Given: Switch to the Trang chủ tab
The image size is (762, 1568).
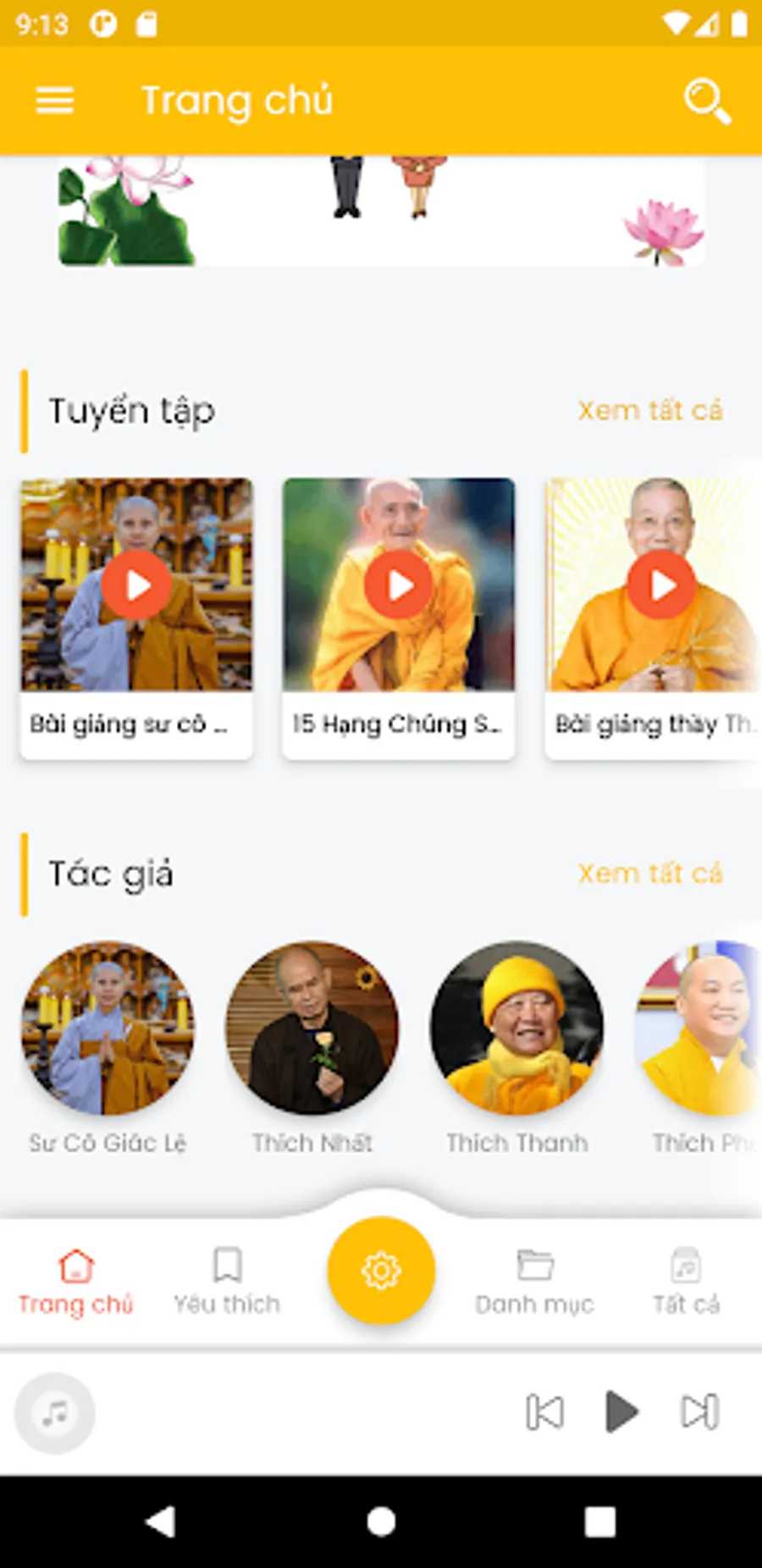Looking at the screenshot, I should pos(76,1282).
